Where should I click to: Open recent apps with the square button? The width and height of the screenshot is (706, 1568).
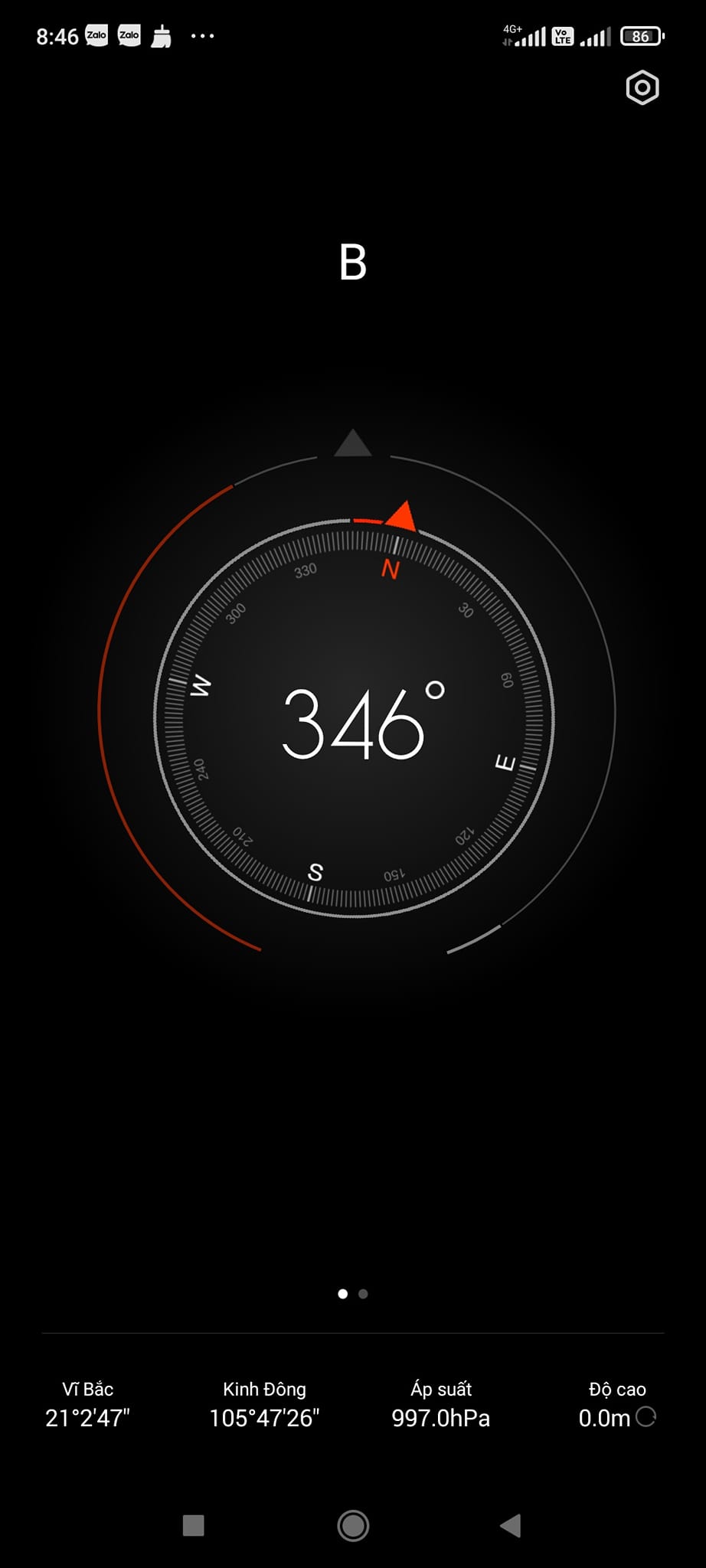tap(194, 1525)
